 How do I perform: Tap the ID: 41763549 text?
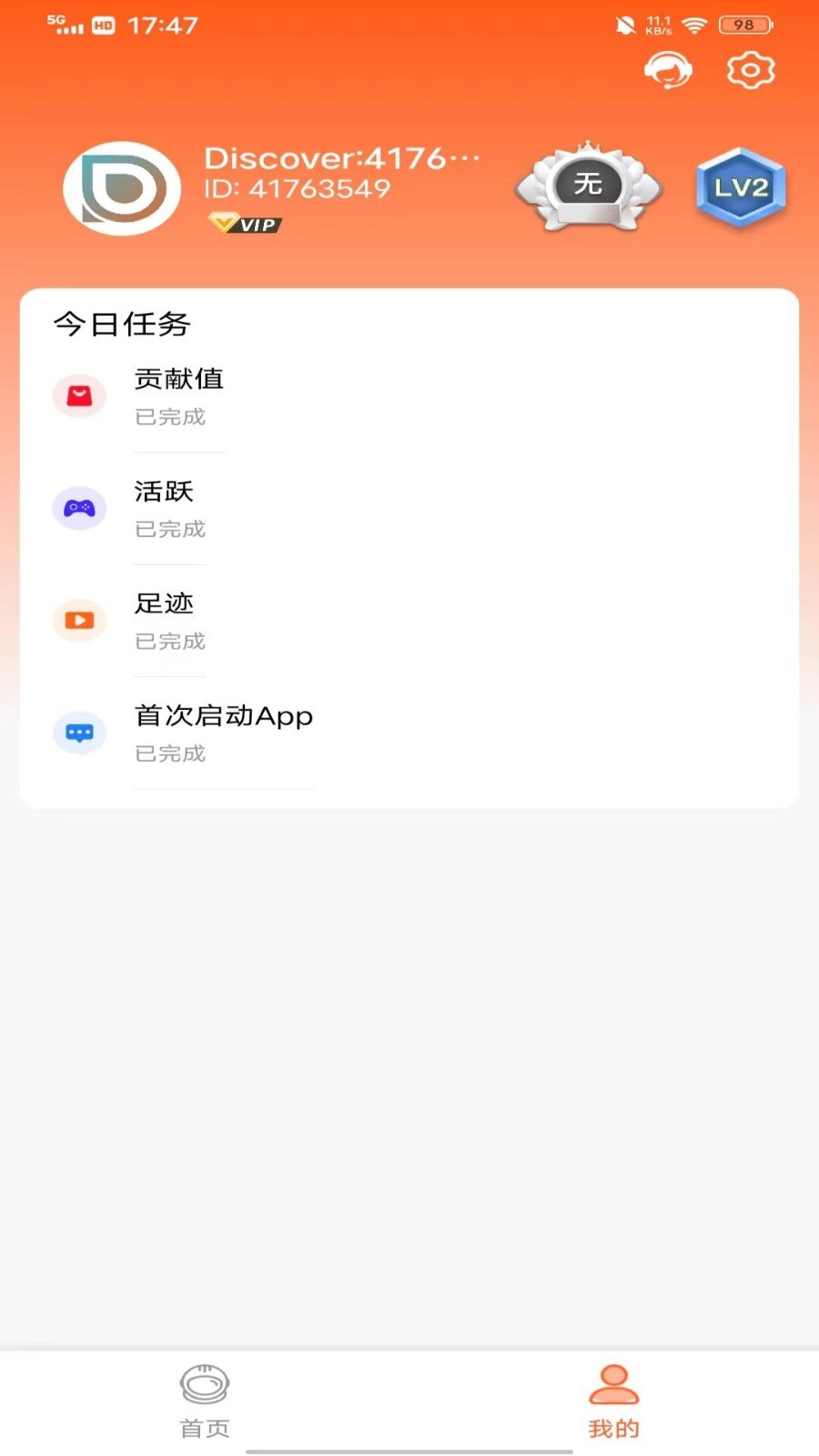point(297,189)
